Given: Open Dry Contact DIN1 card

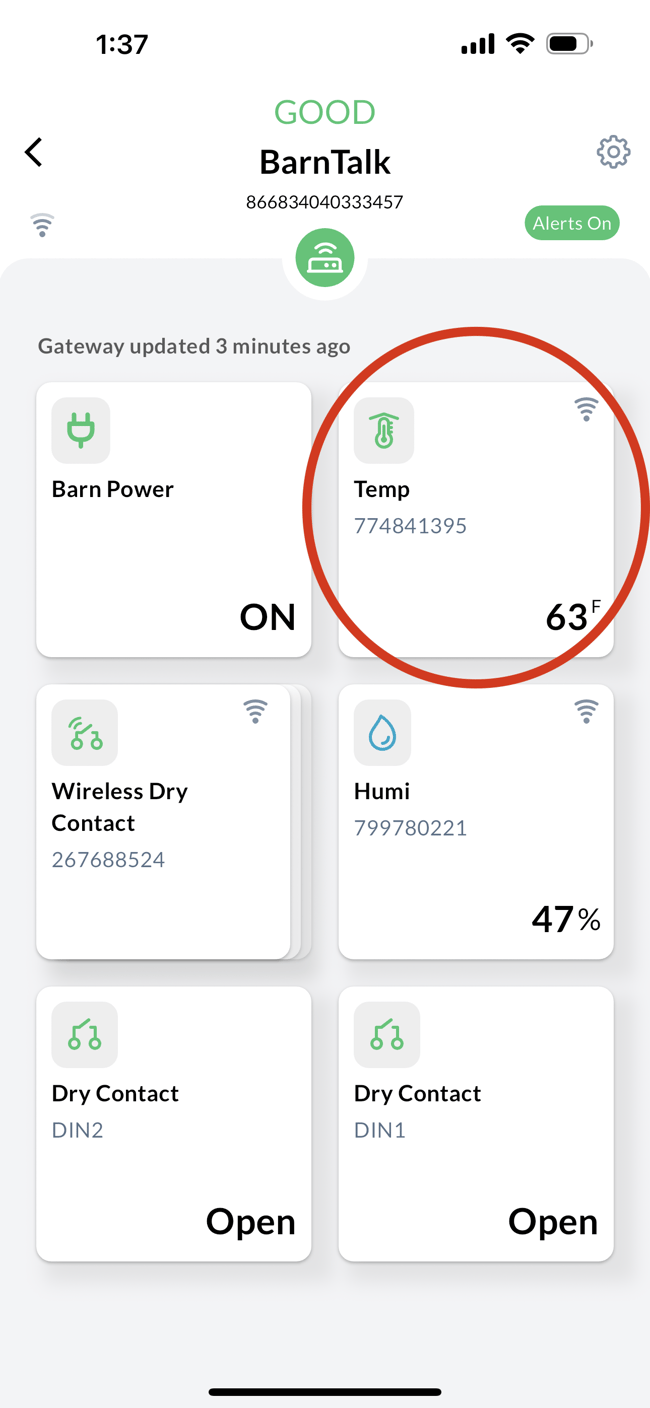Looking at the screenshot, I should coord(475,1124).
